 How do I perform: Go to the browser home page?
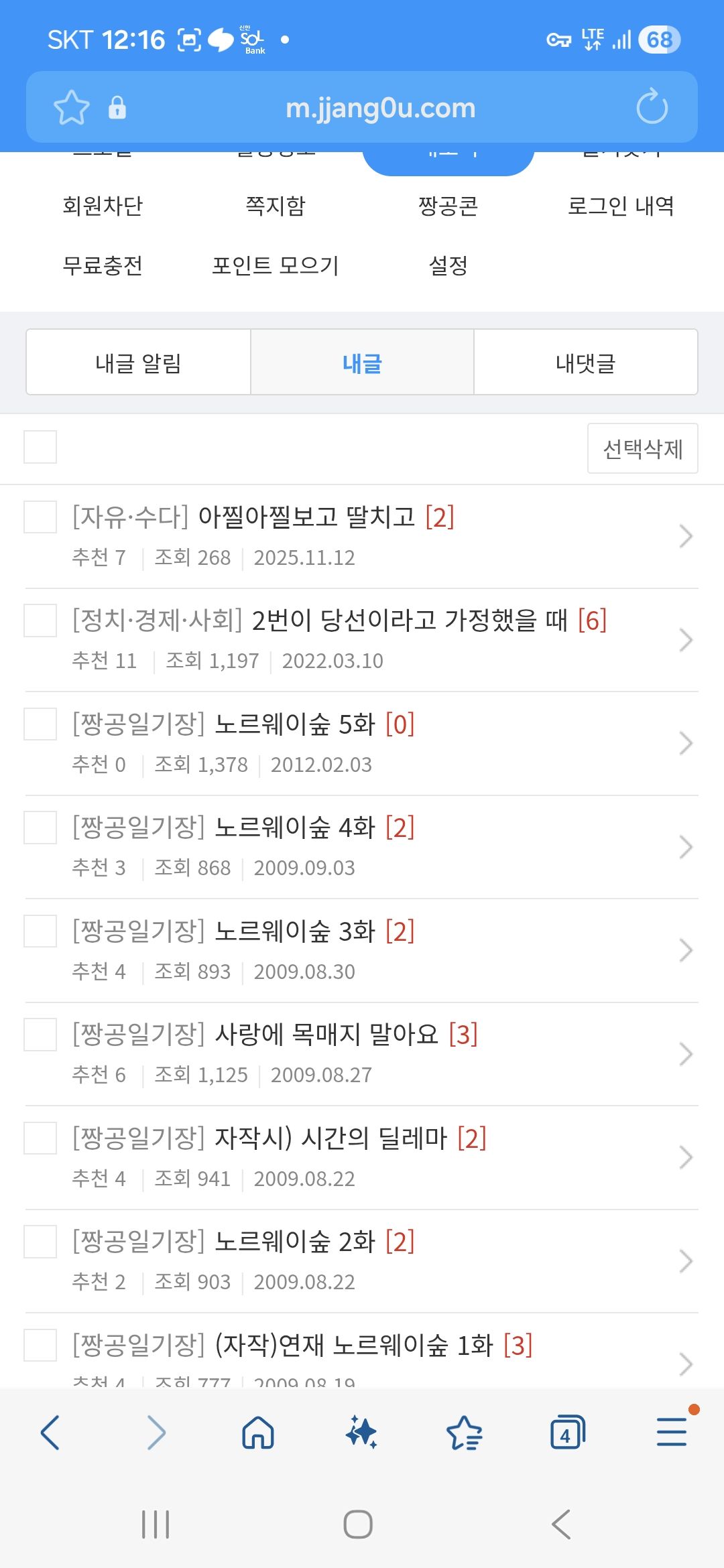[258, 1433]
